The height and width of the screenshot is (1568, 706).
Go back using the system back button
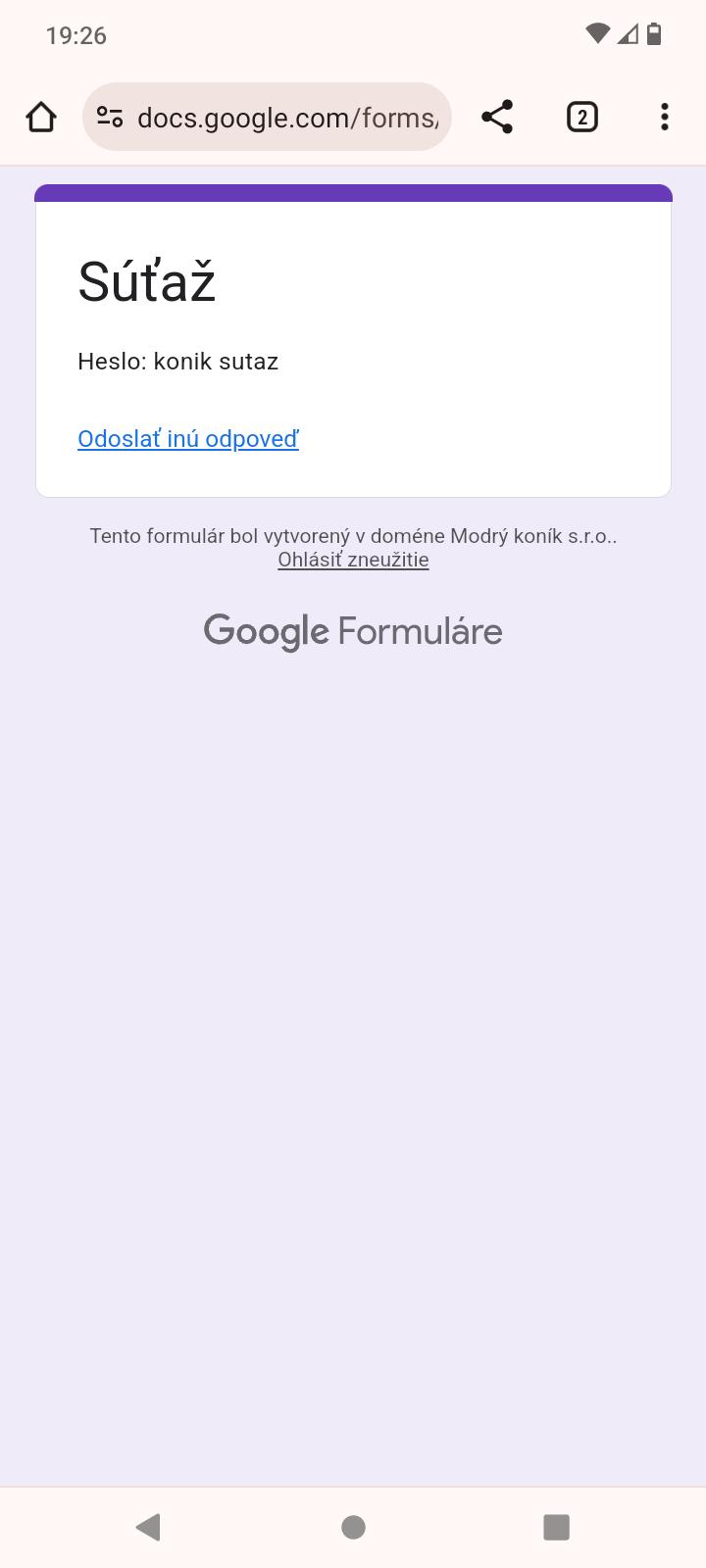pyautogui.click(x=148, y=1527)
